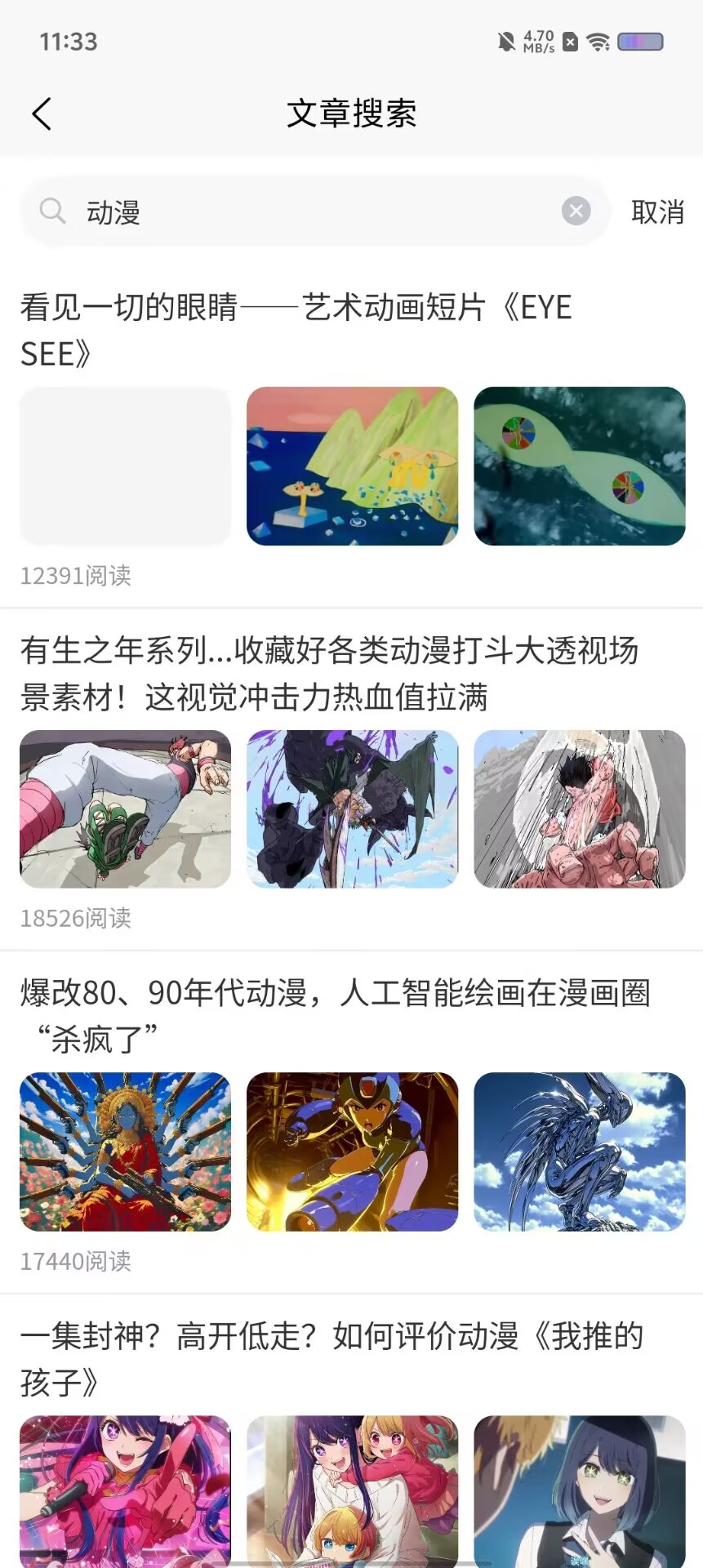Image resolution: width=703 pixels, height=1568 pixels.
Task: Go back from article search
Action: tap(42, 114)
